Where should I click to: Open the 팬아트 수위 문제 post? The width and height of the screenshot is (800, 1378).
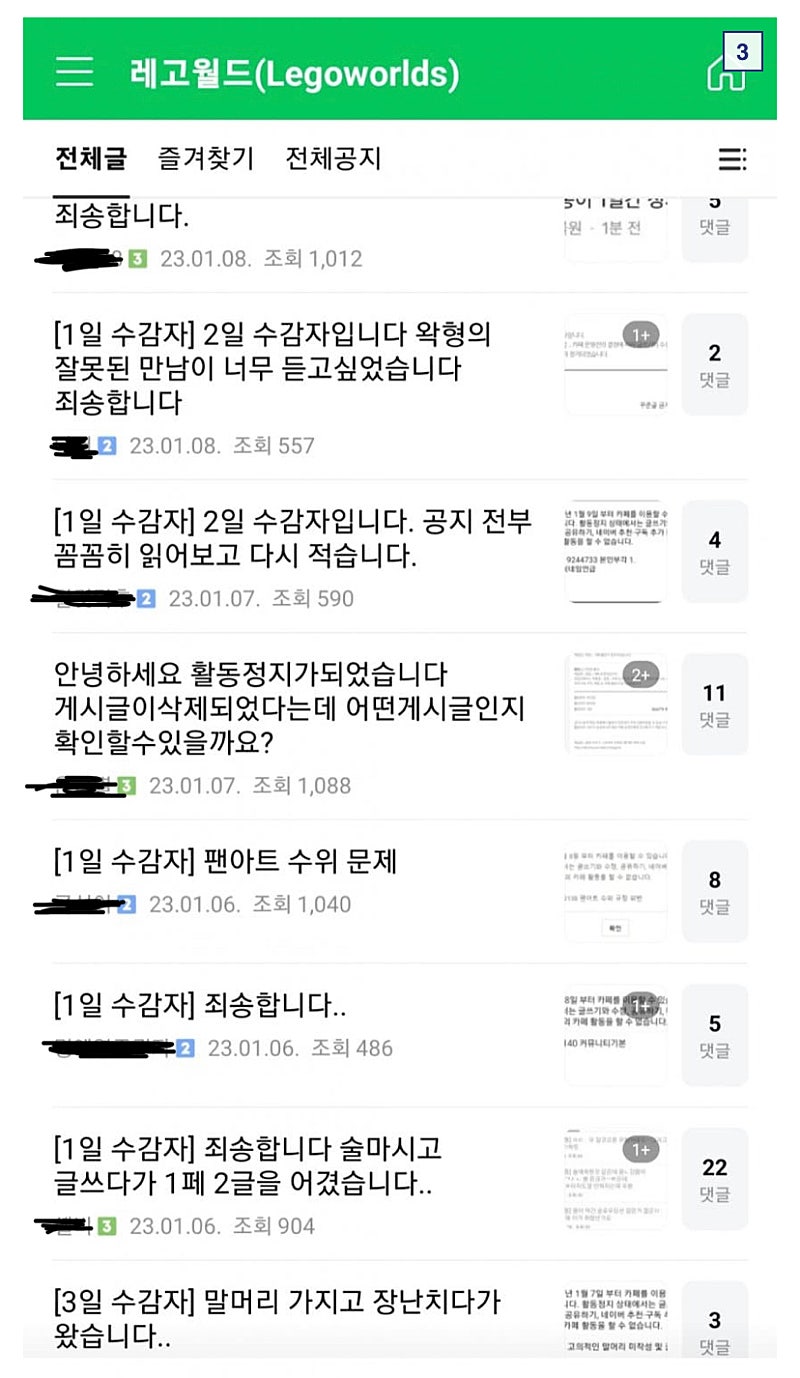click(225, 860)
